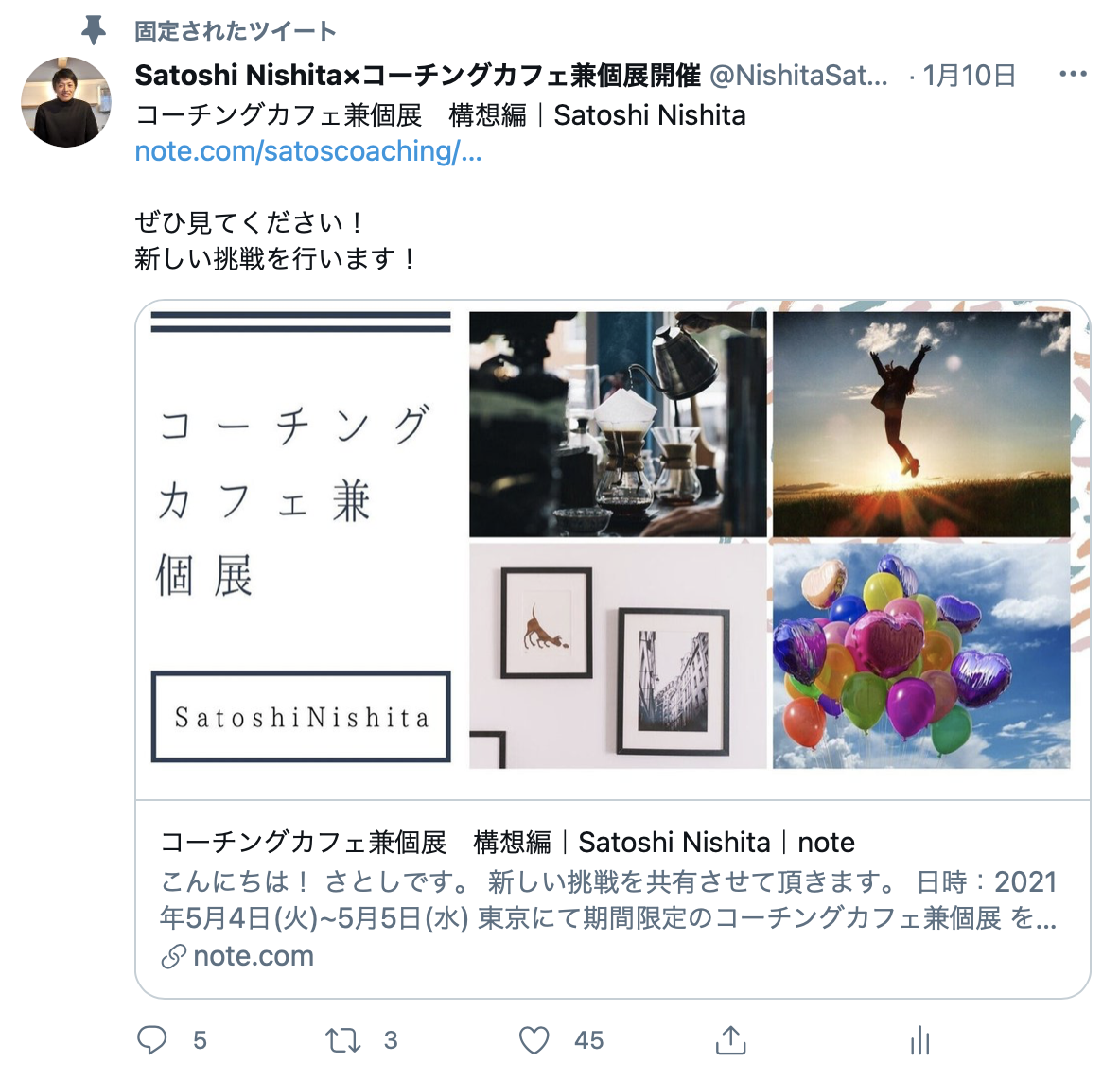The height and width of the screenshot is (1080, 1120).
Task: Retweet Satoshi Nishita's pinned tweet
Action: click(342, 1040)
